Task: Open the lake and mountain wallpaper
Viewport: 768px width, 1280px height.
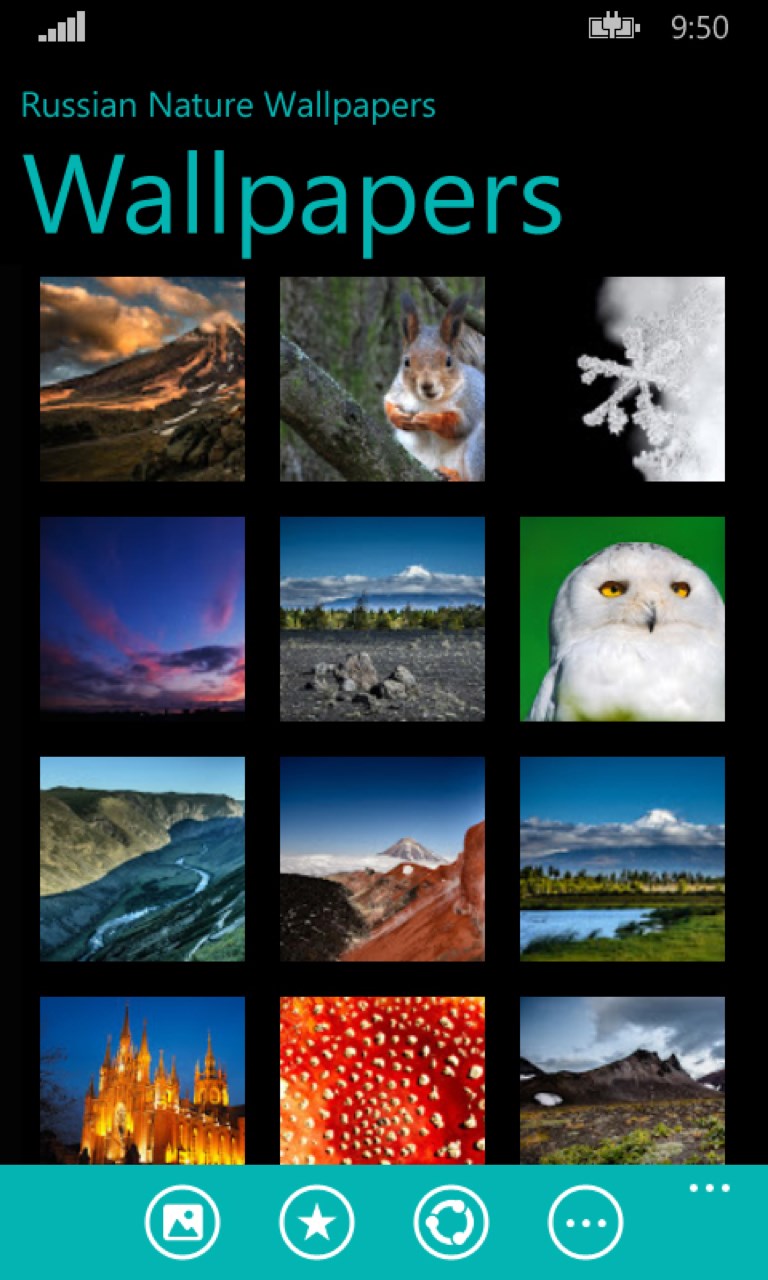Action: pyautogui.click(x=622, y=859)
